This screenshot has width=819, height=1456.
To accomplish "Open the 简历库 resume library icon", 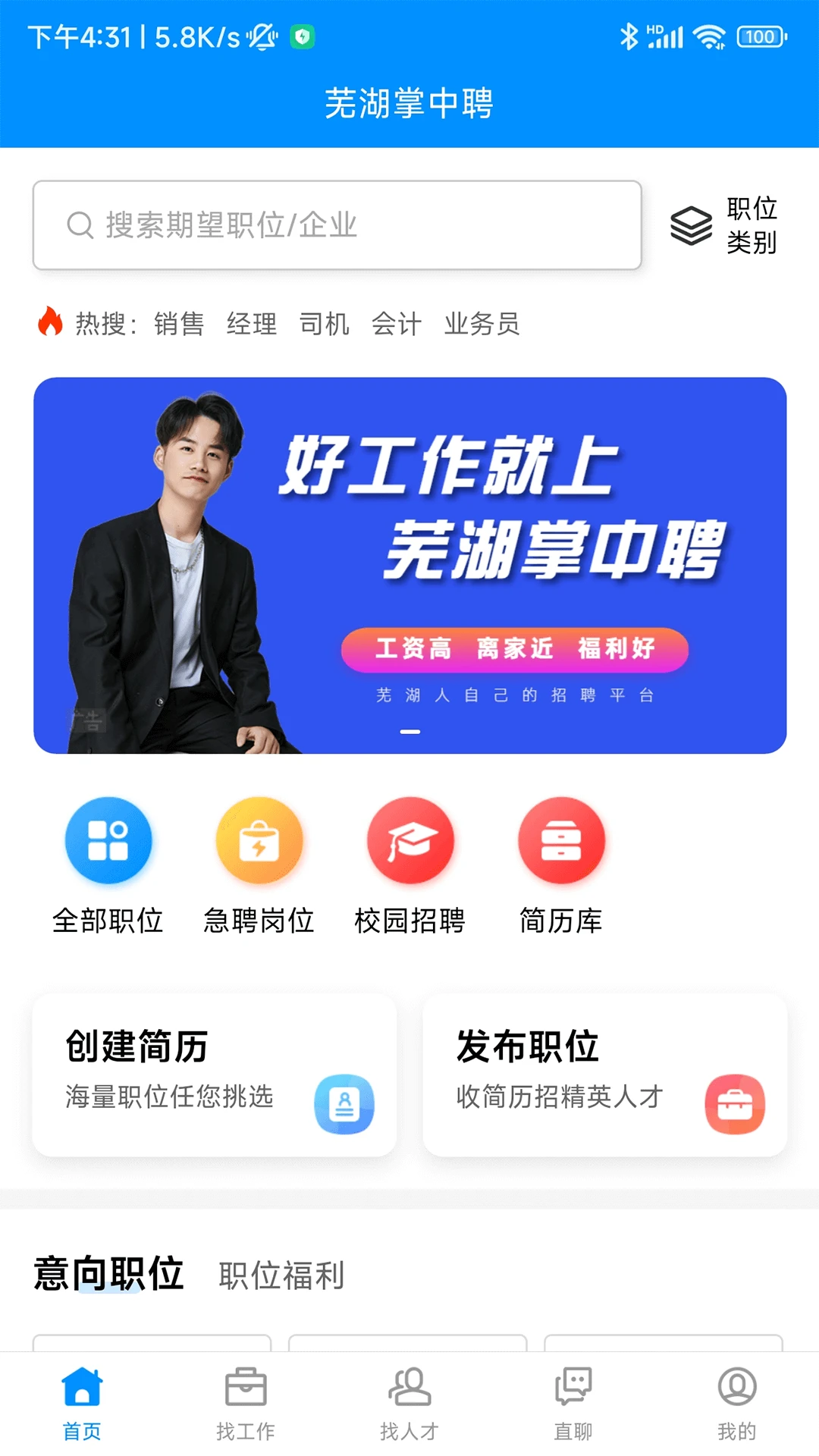I will tap(562, 840).
